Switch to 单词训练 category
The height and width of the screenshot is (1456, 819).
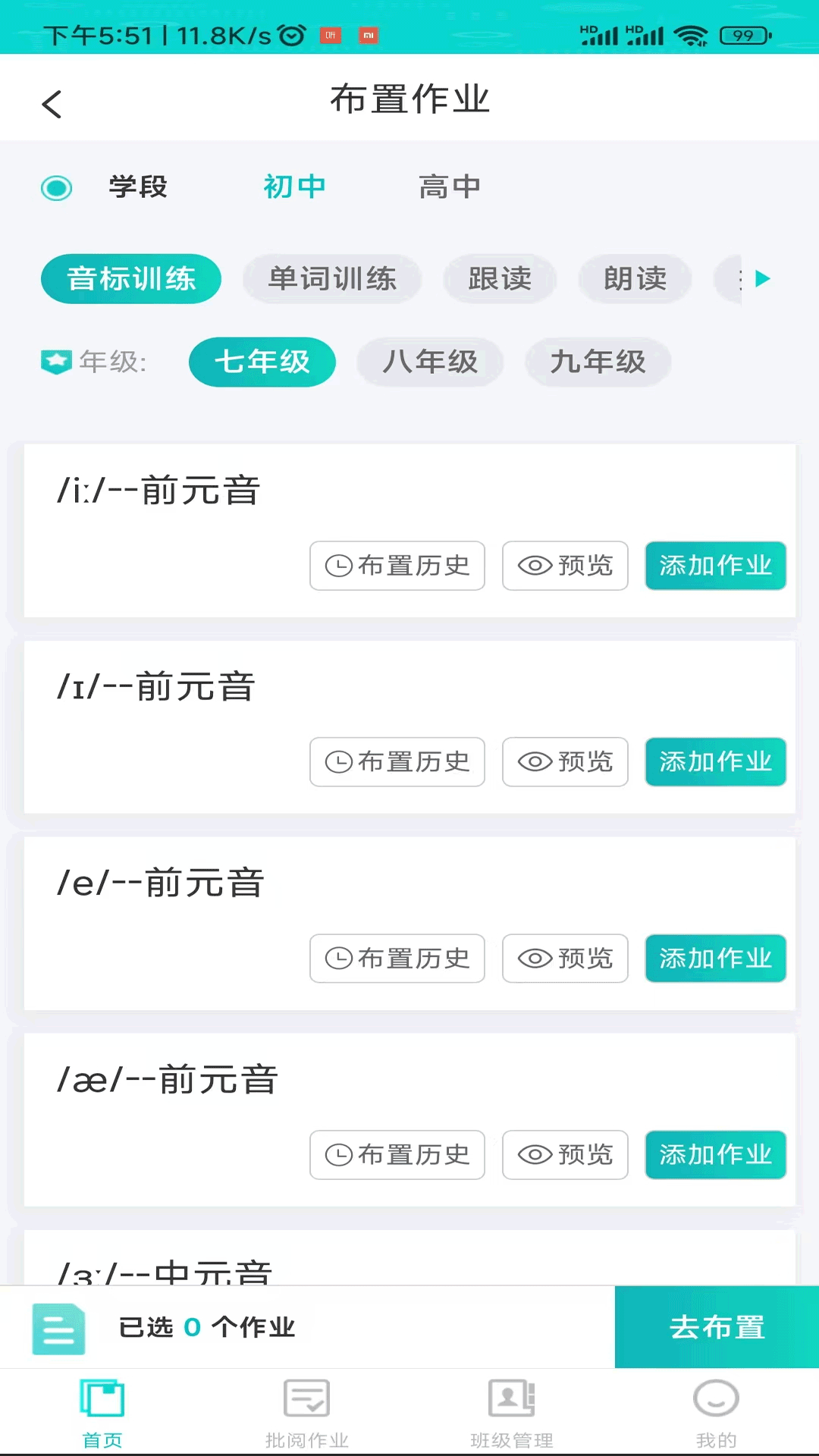(x=332, y=279)
